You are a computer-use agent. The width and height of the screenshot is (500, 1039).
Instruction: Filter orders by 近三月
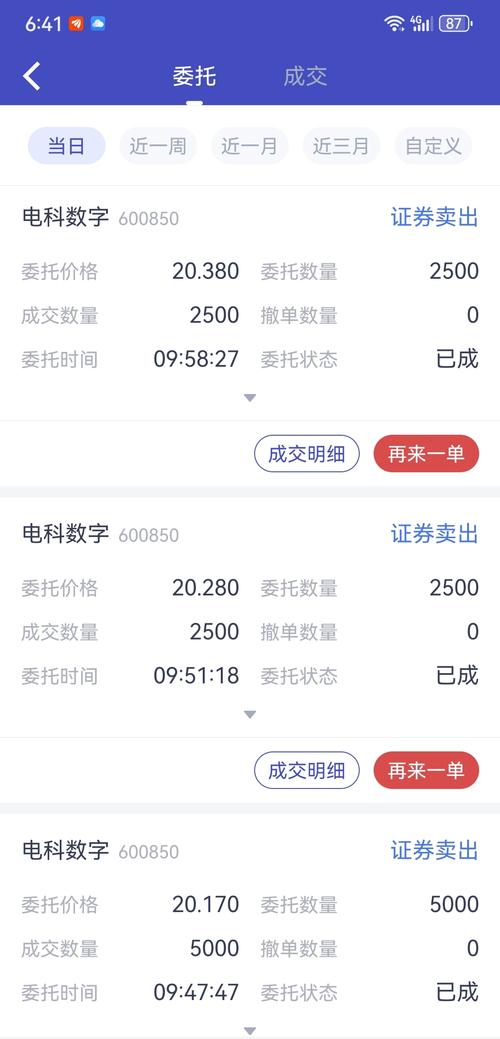tap(341, 146)
